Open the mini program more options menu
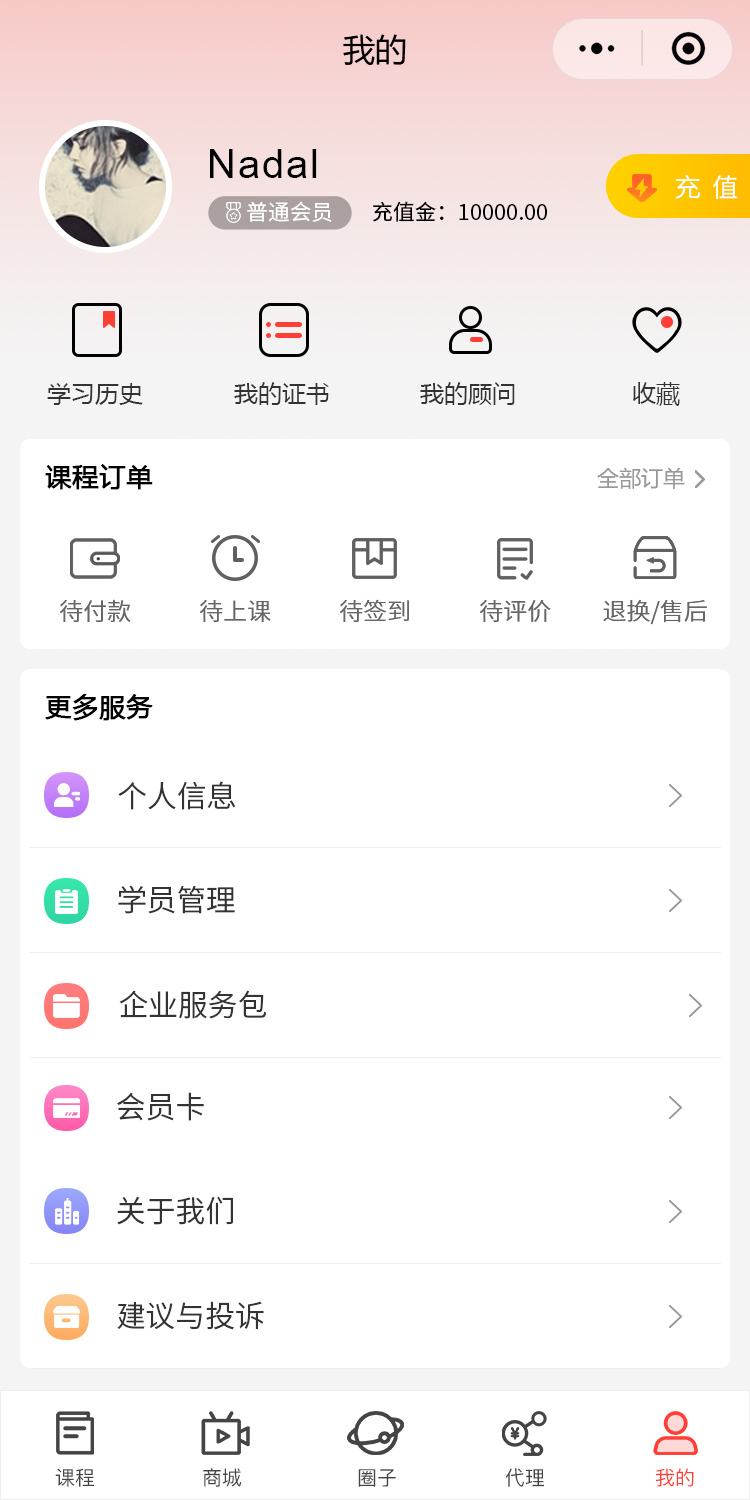The width and height of the screenshot is (750, 1500). (597, 48)
